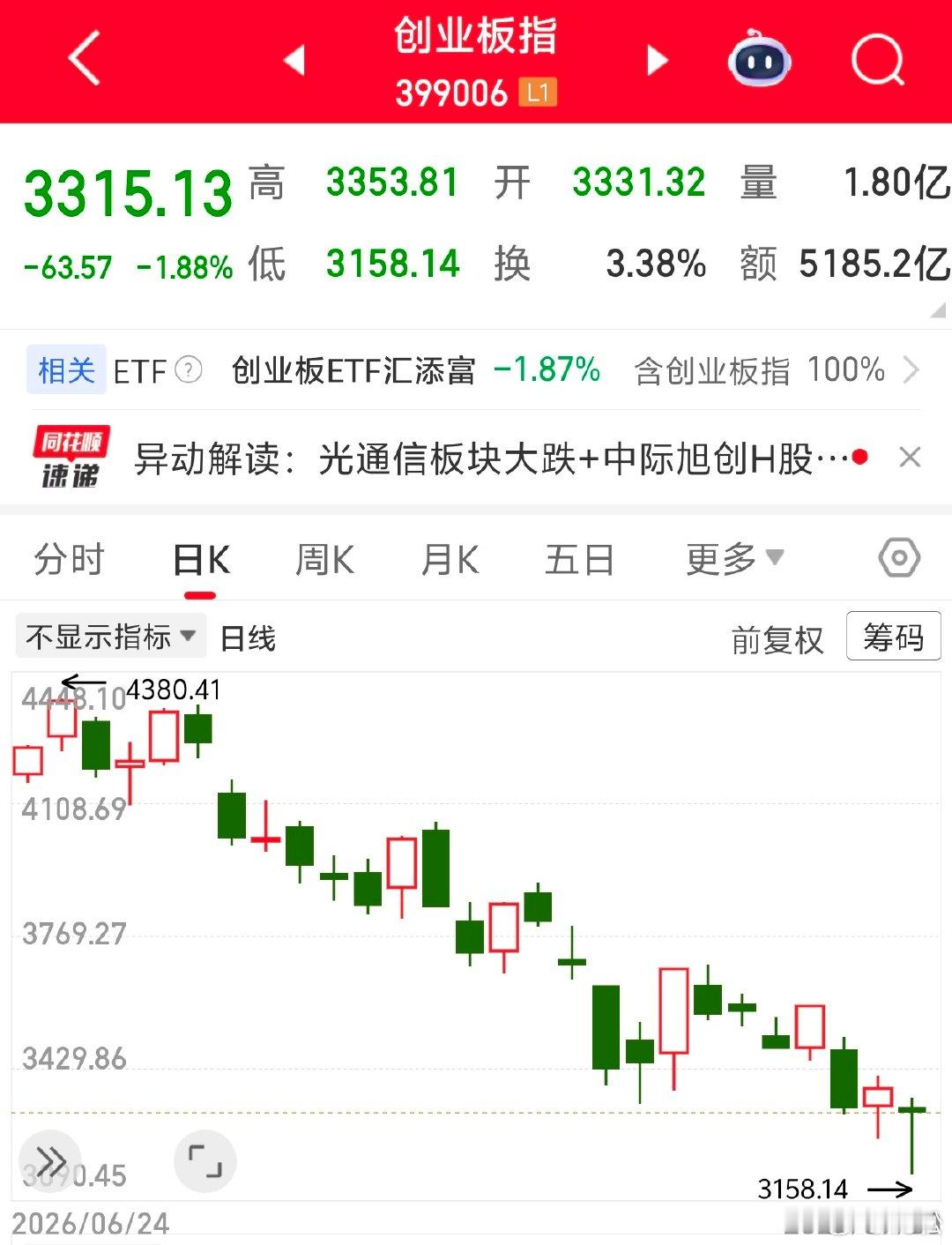952x1245 pixels.
Task: Go back using the top-left arrow
Action: [x=85, y=58]
